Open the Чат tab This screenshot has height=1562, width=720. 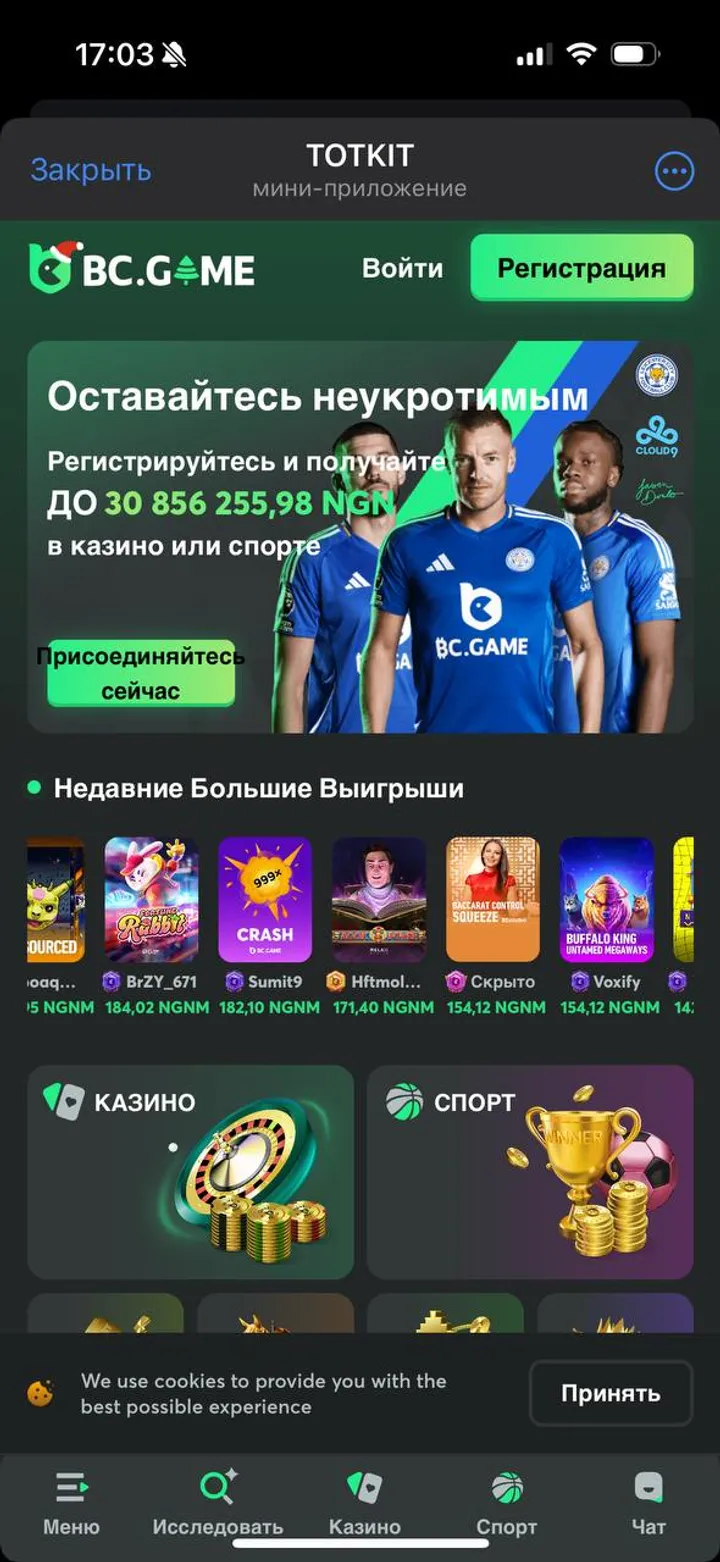pos(648,1503)
